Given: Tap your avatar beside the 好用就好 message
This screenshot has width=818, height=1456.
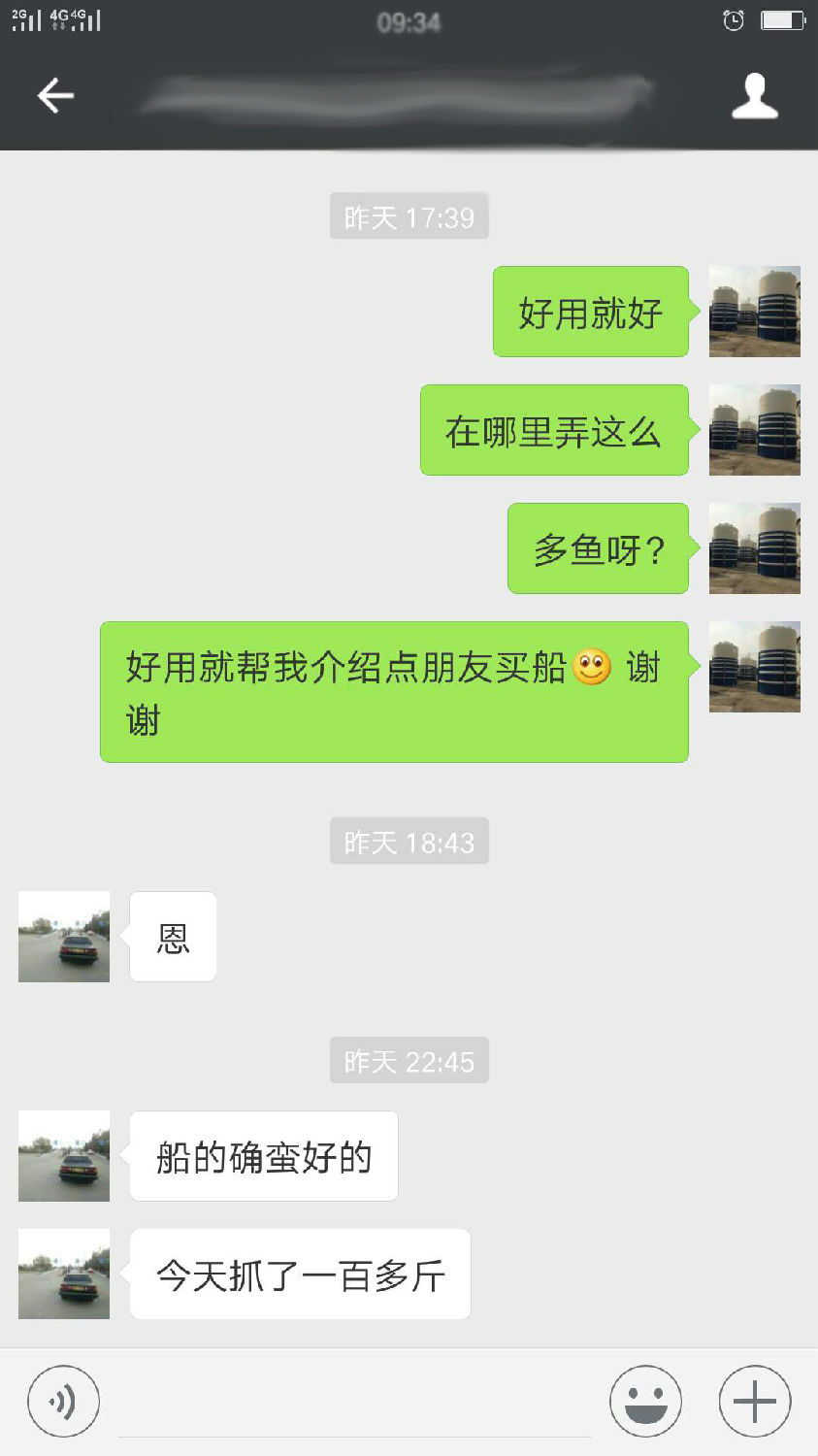Looking at the screenshot, I should tap(754, 312).
